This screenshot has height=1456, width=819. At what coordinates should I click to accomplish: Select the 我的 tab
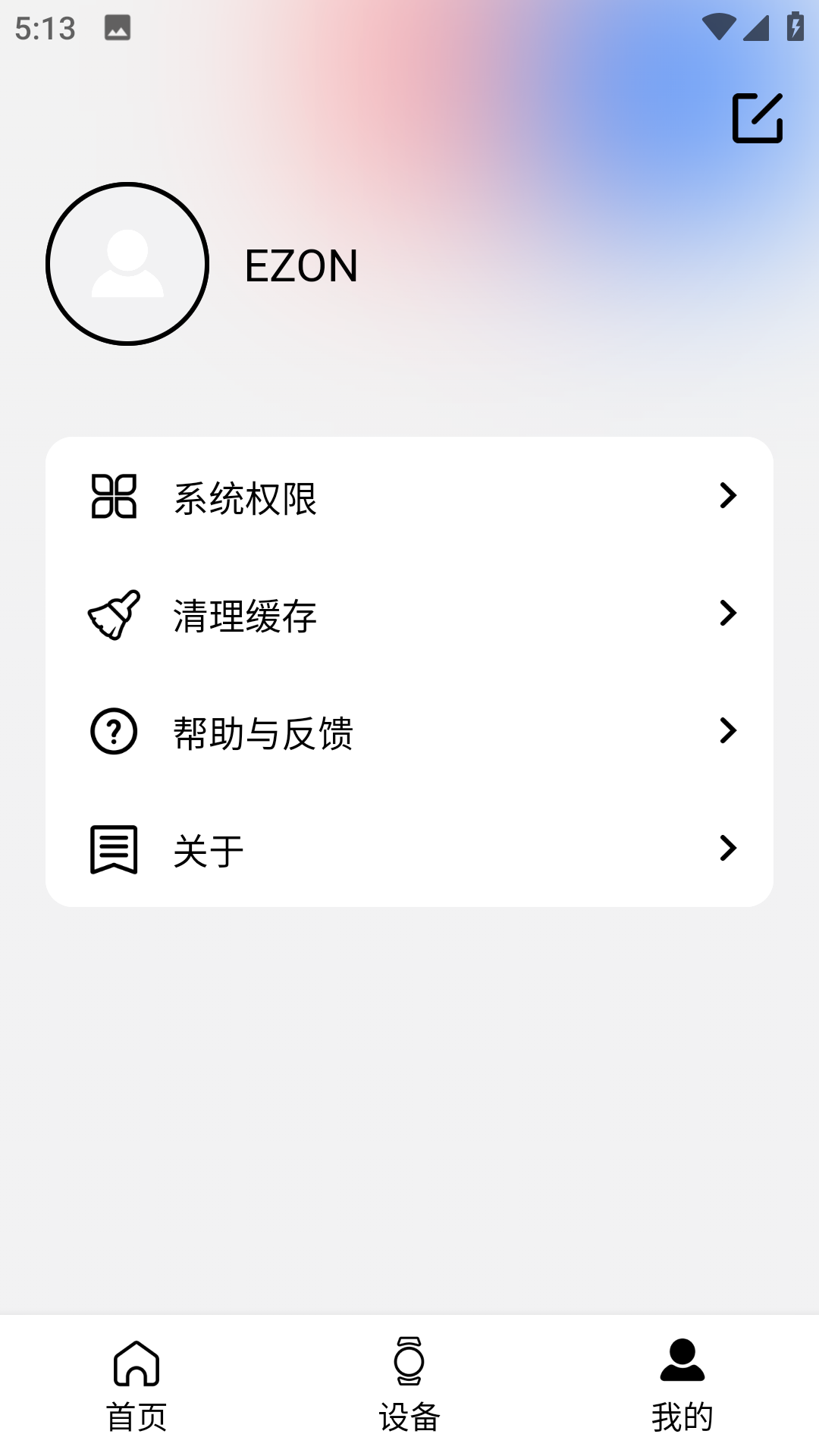pos(681,1399)
